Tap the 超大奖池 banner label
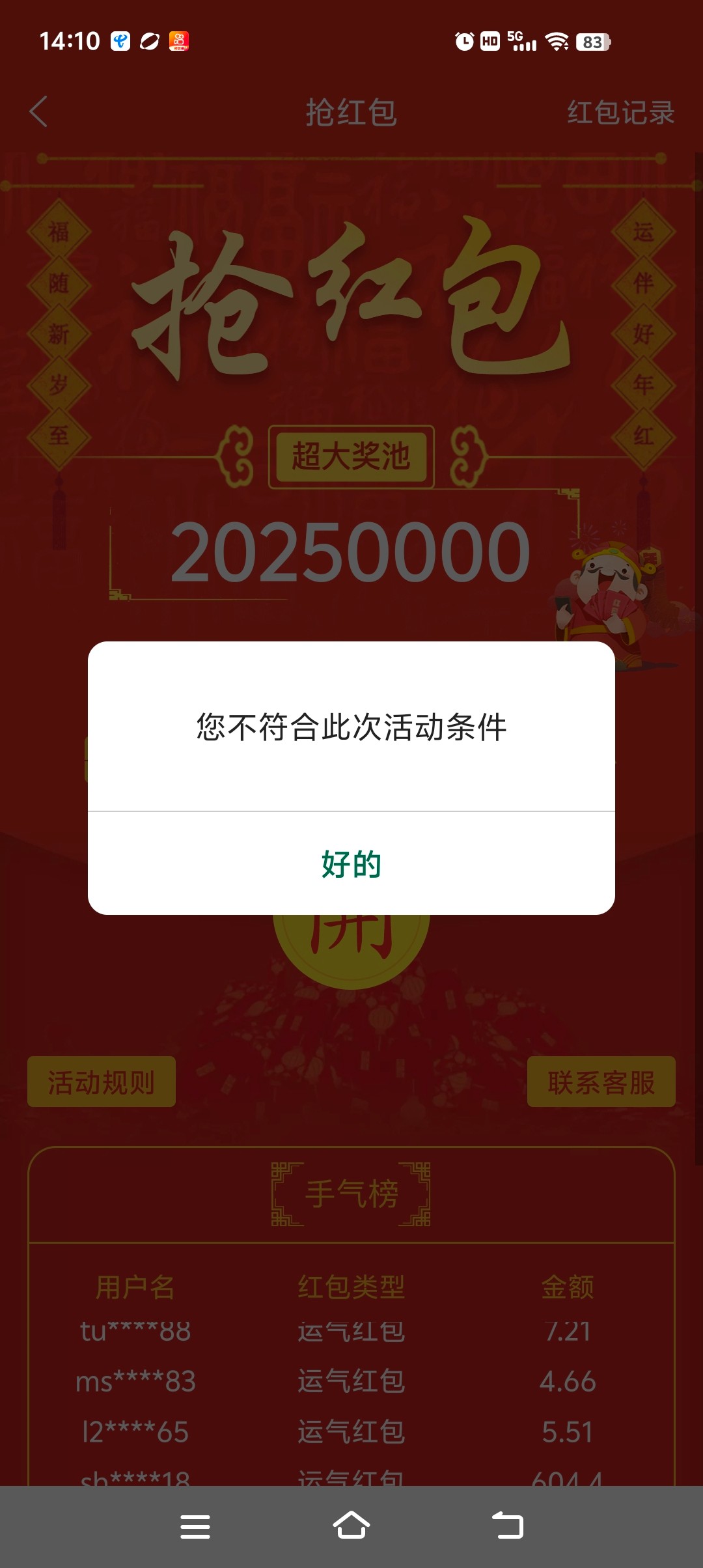 point(350,456)
